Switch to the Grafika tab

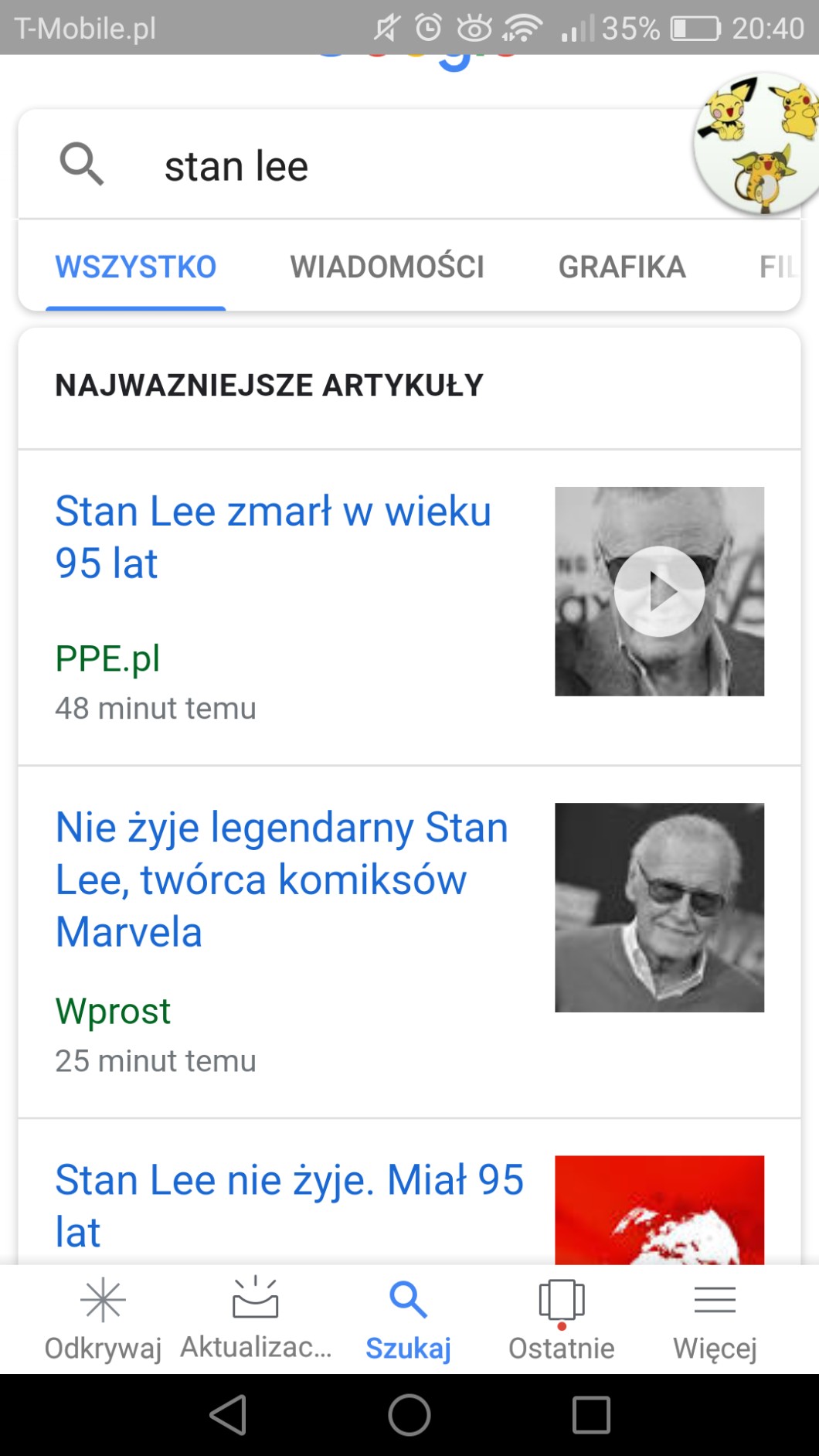click(x=621, y=267)
